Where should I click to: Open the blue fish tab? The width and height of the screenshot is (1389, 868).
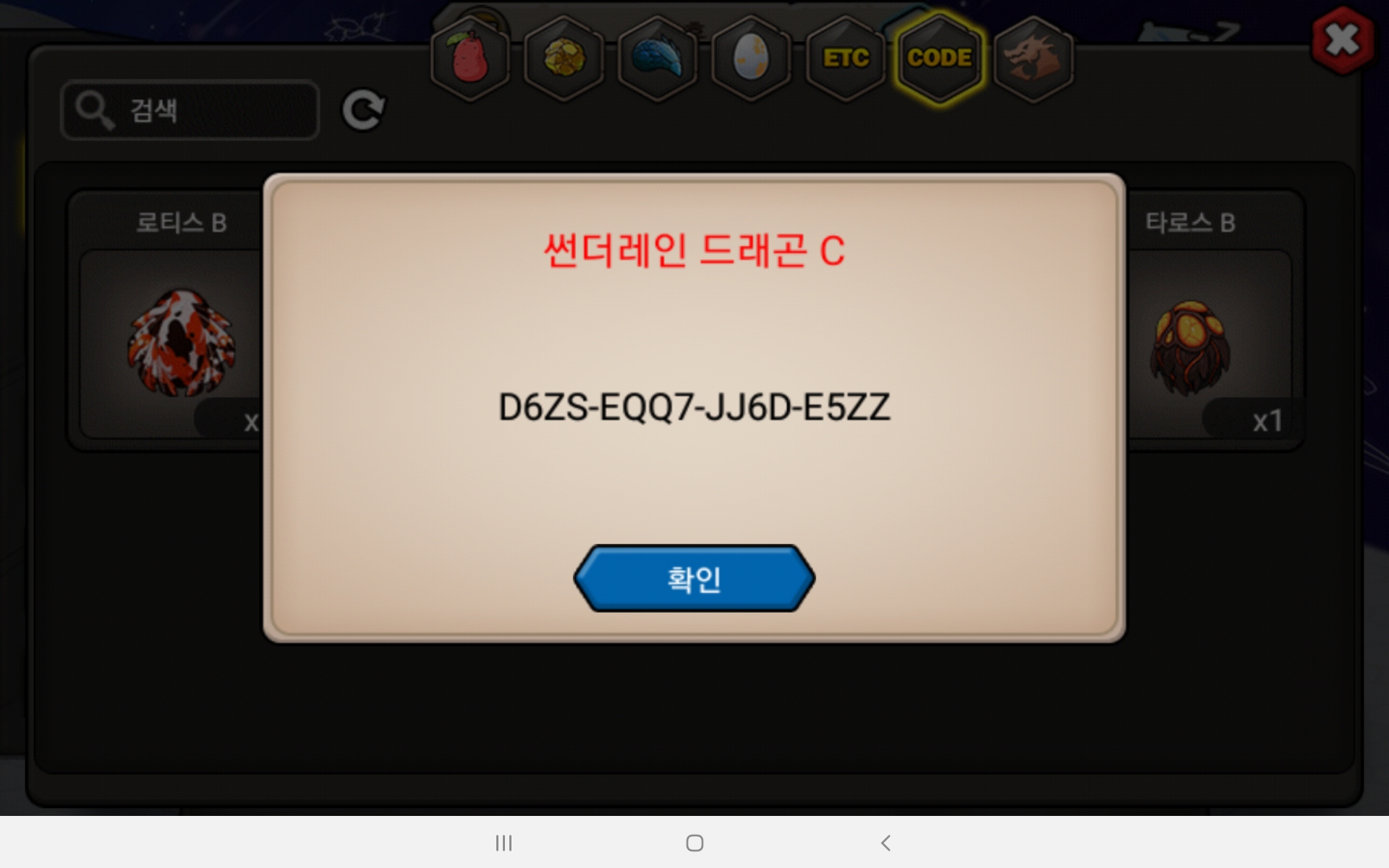(658, 59)
